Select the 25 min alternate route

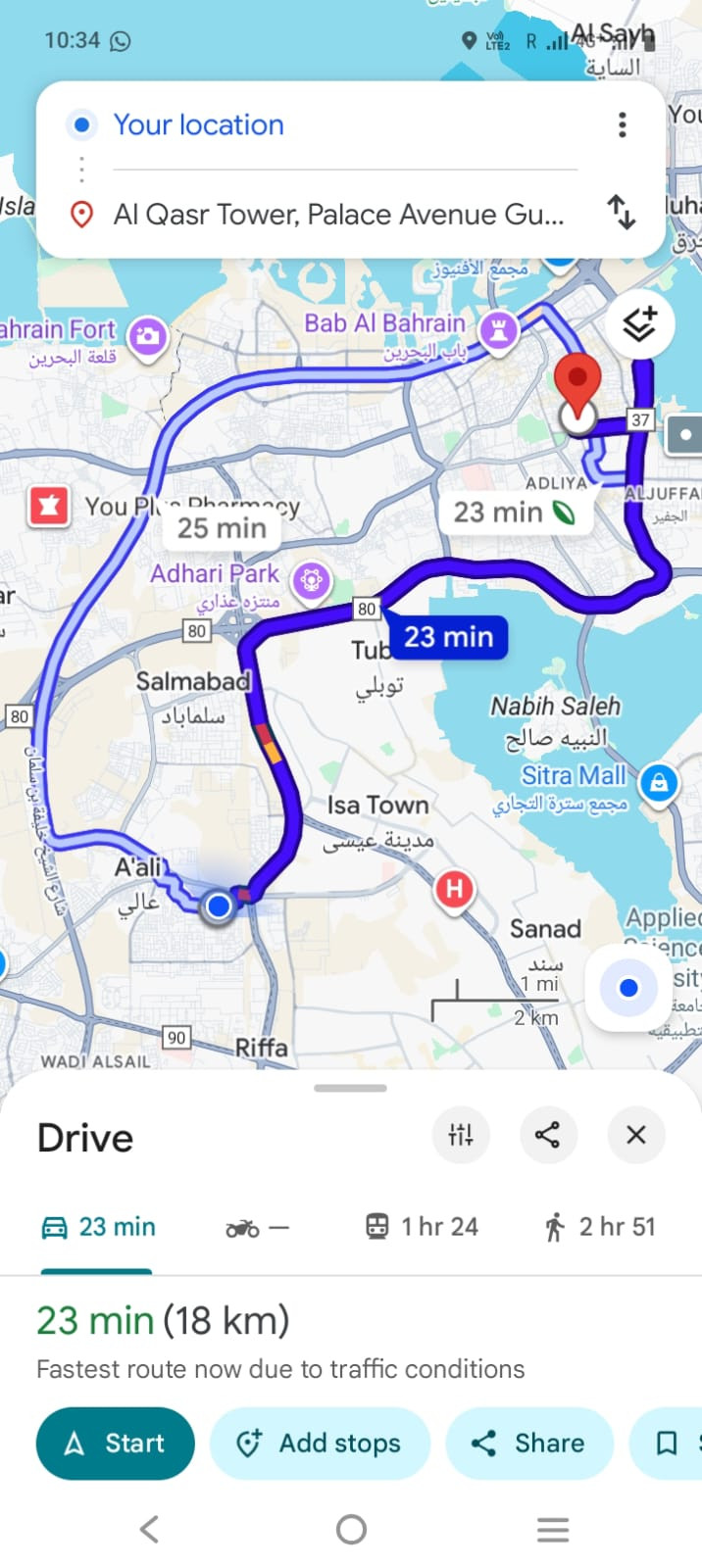point(222,528)
